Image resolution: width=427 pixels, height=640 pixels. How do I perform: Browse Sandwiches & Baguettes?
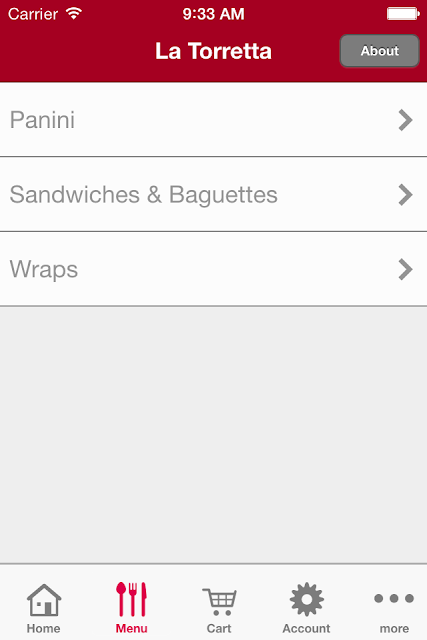coord(214,194)
